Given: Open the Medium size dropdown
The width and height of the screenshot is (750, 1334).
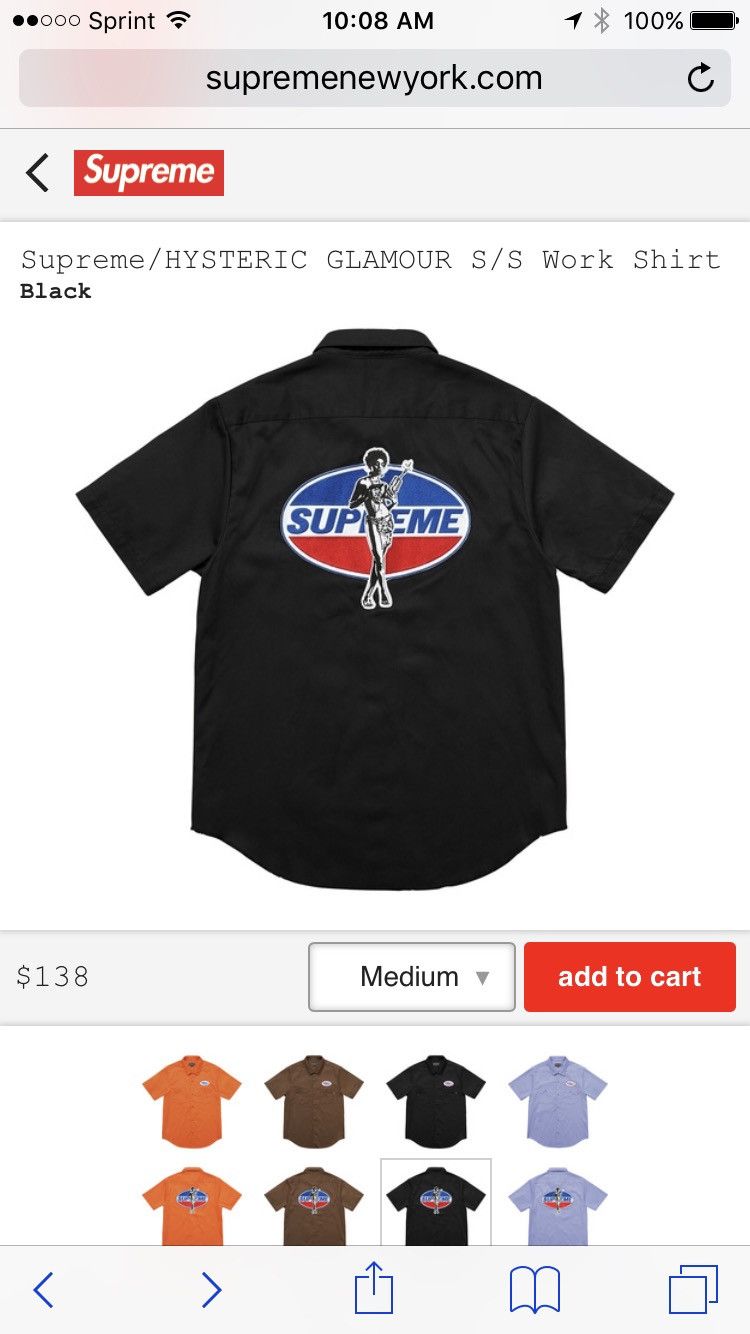Looking at the screenshot, I should tap(411, 976).
